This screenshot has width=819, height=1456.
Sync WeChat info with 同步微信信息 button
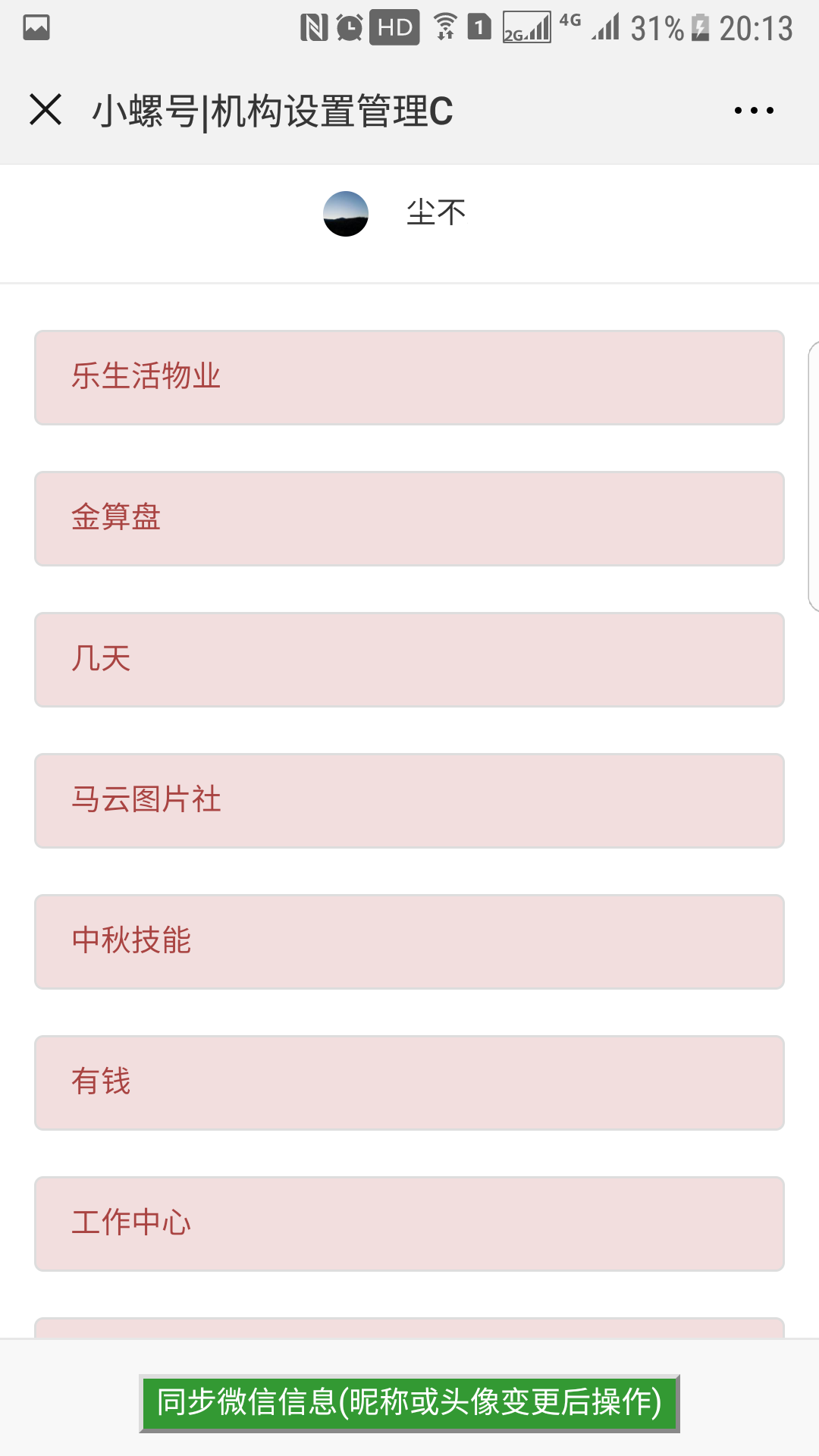point(409,1403)
